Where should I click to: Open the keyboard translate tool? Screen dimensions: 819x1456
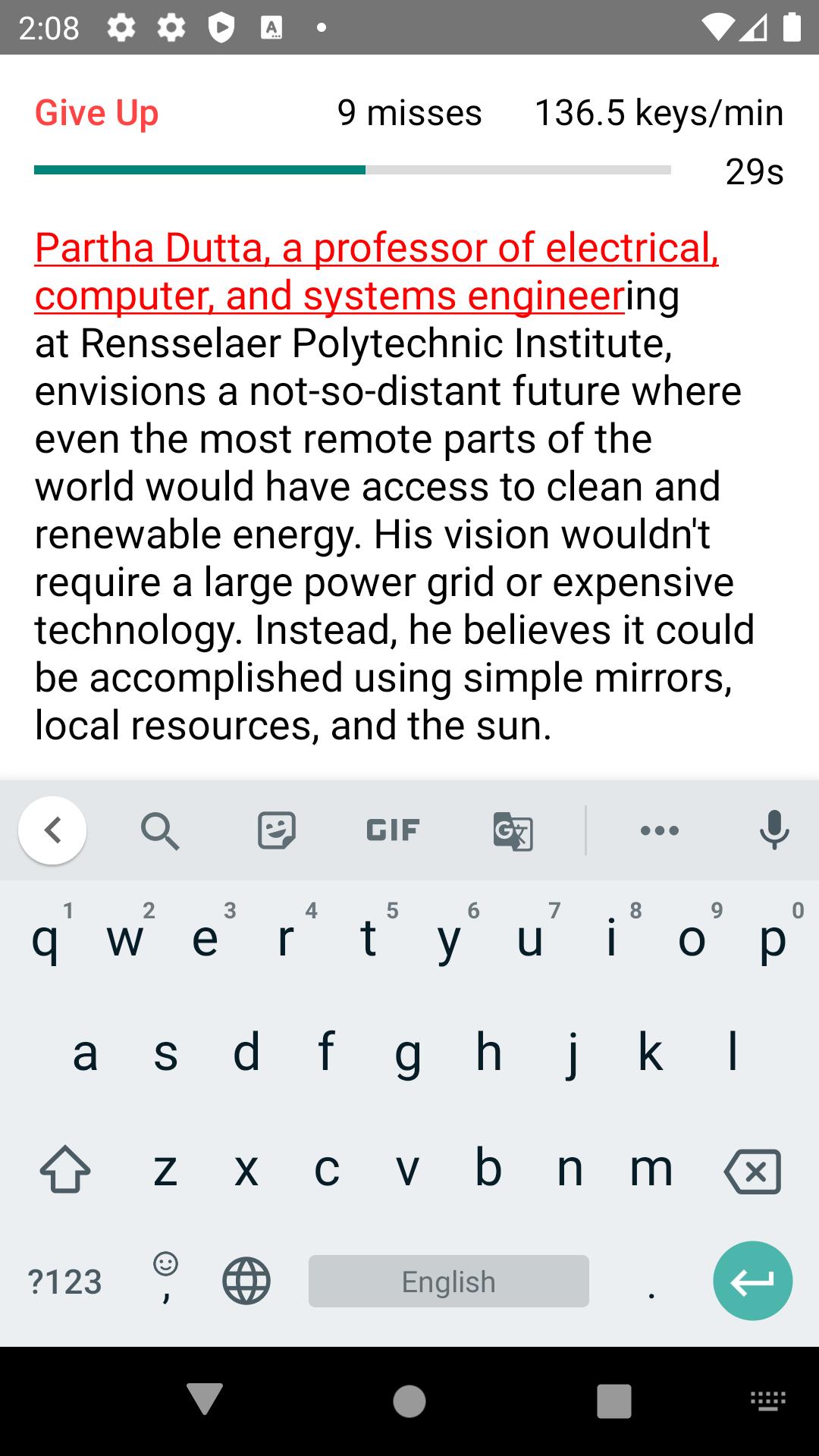pos(513,830)
